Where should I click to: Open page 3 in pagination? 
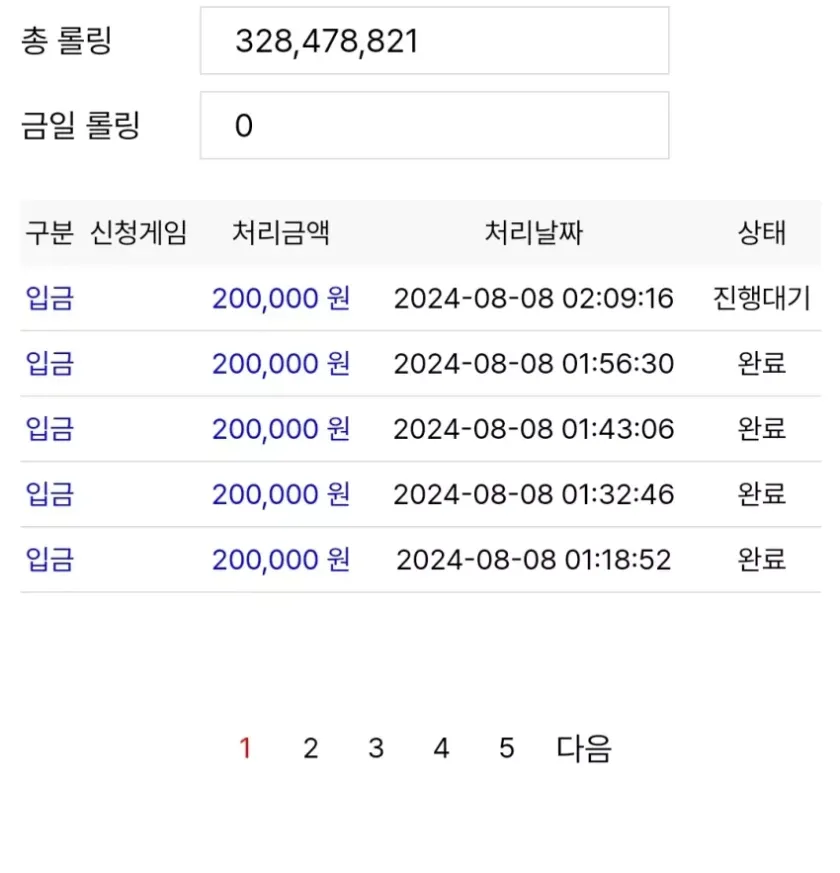pyautogui.click(x=376, y=748)
